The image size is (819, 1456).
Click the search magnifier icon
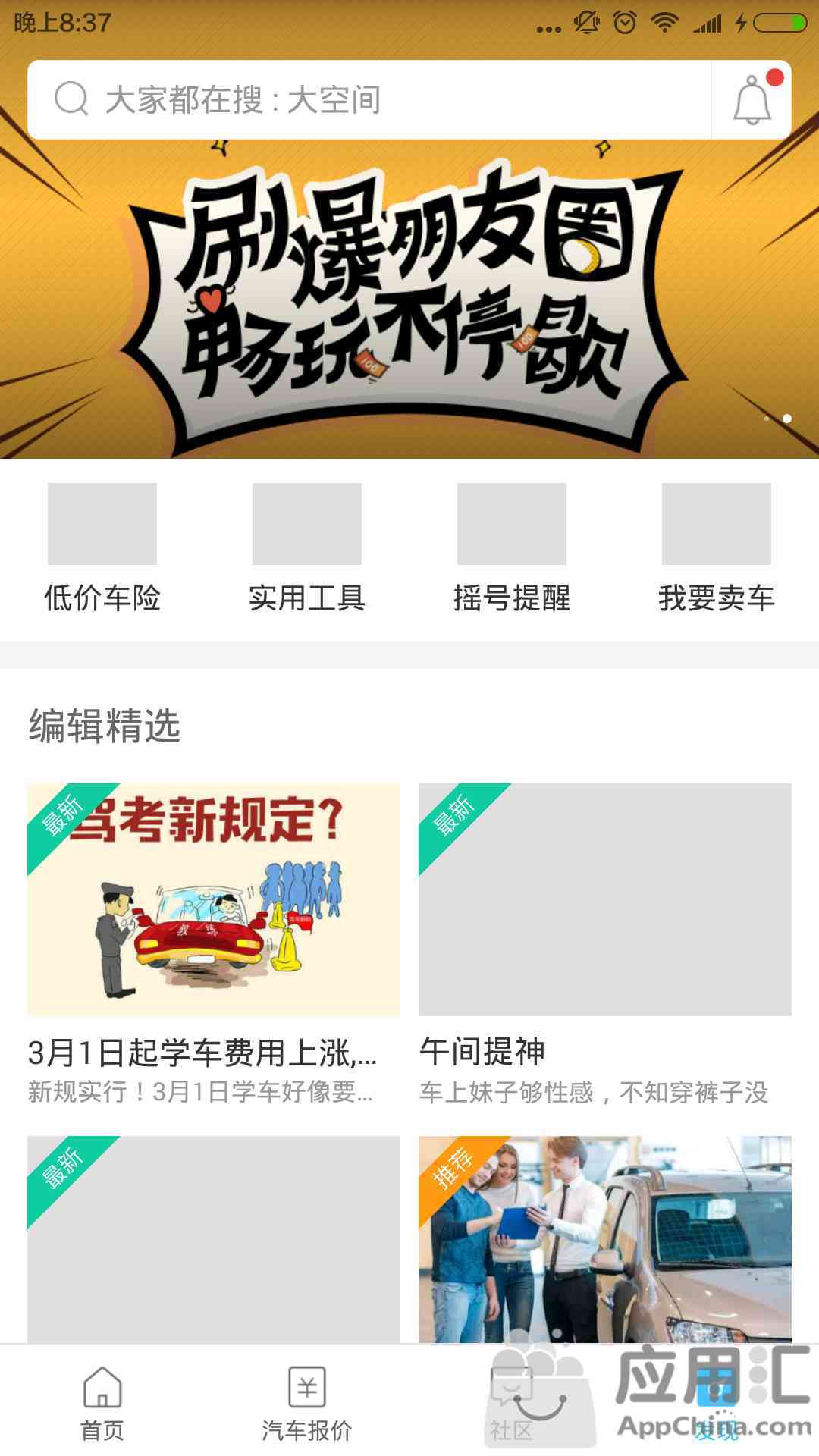tap(71, 99)
